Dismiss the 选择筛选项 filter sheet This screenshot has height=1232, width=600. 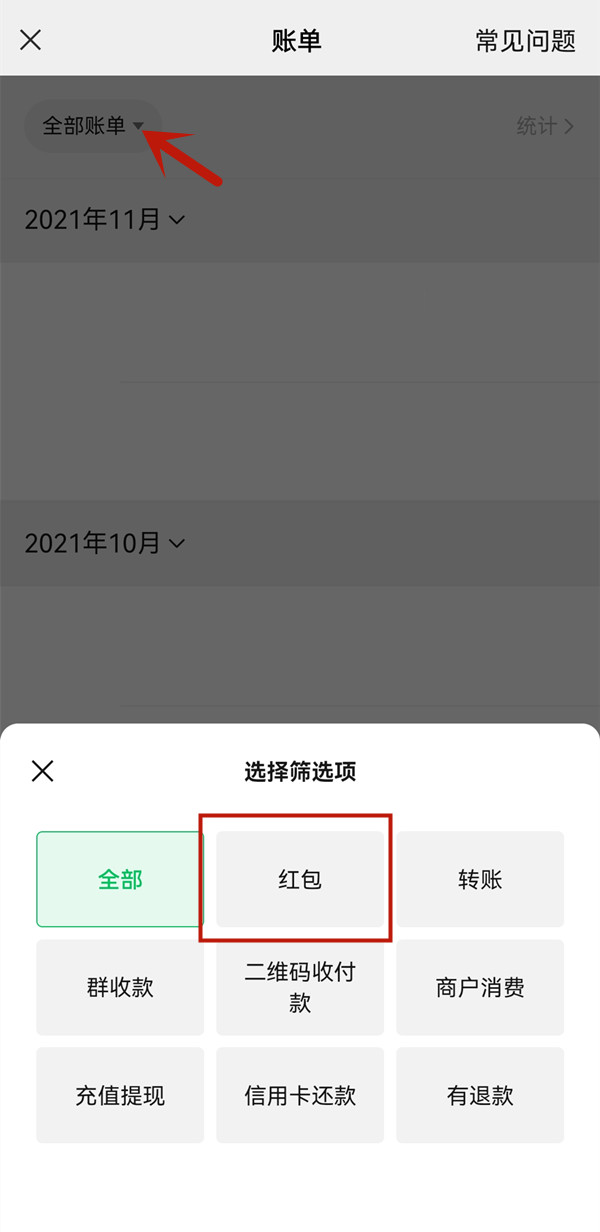click(42, 771)
